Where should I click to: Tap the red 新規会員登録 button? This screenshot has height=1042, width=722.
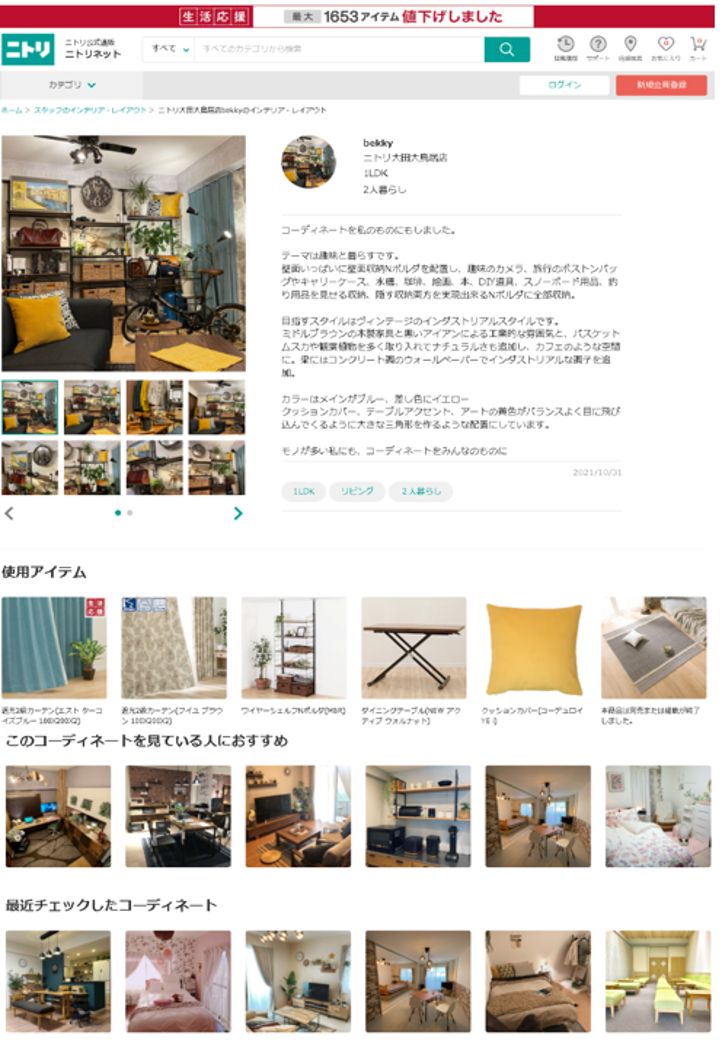(x=661, y=85)
